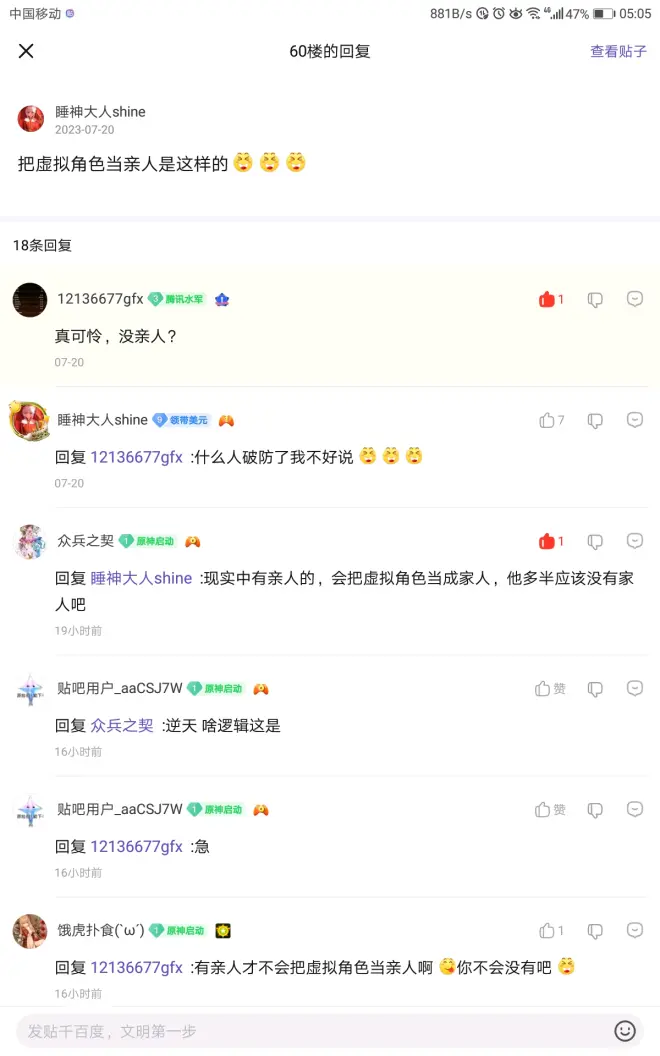Screen dimensions: 660x1056
Task: Reply to the comment that says 急
Action: [635, 810]
